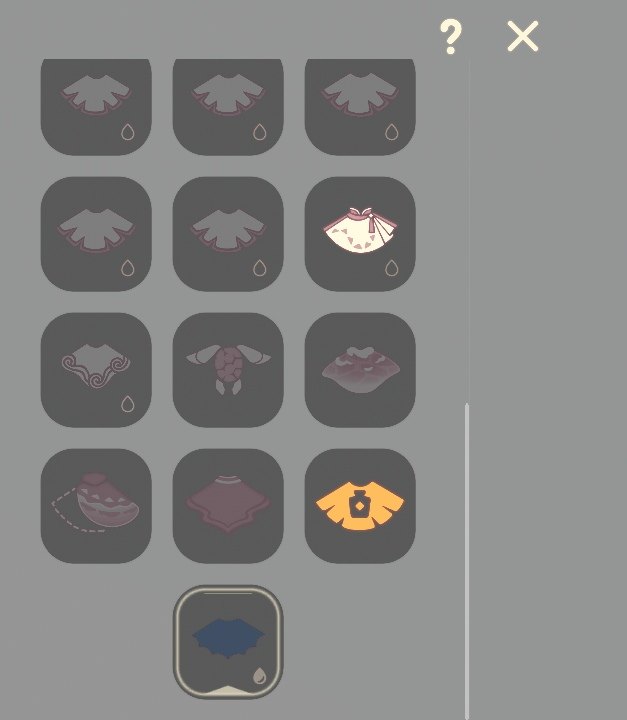Select the white cape with red bow

click(360, 234)
